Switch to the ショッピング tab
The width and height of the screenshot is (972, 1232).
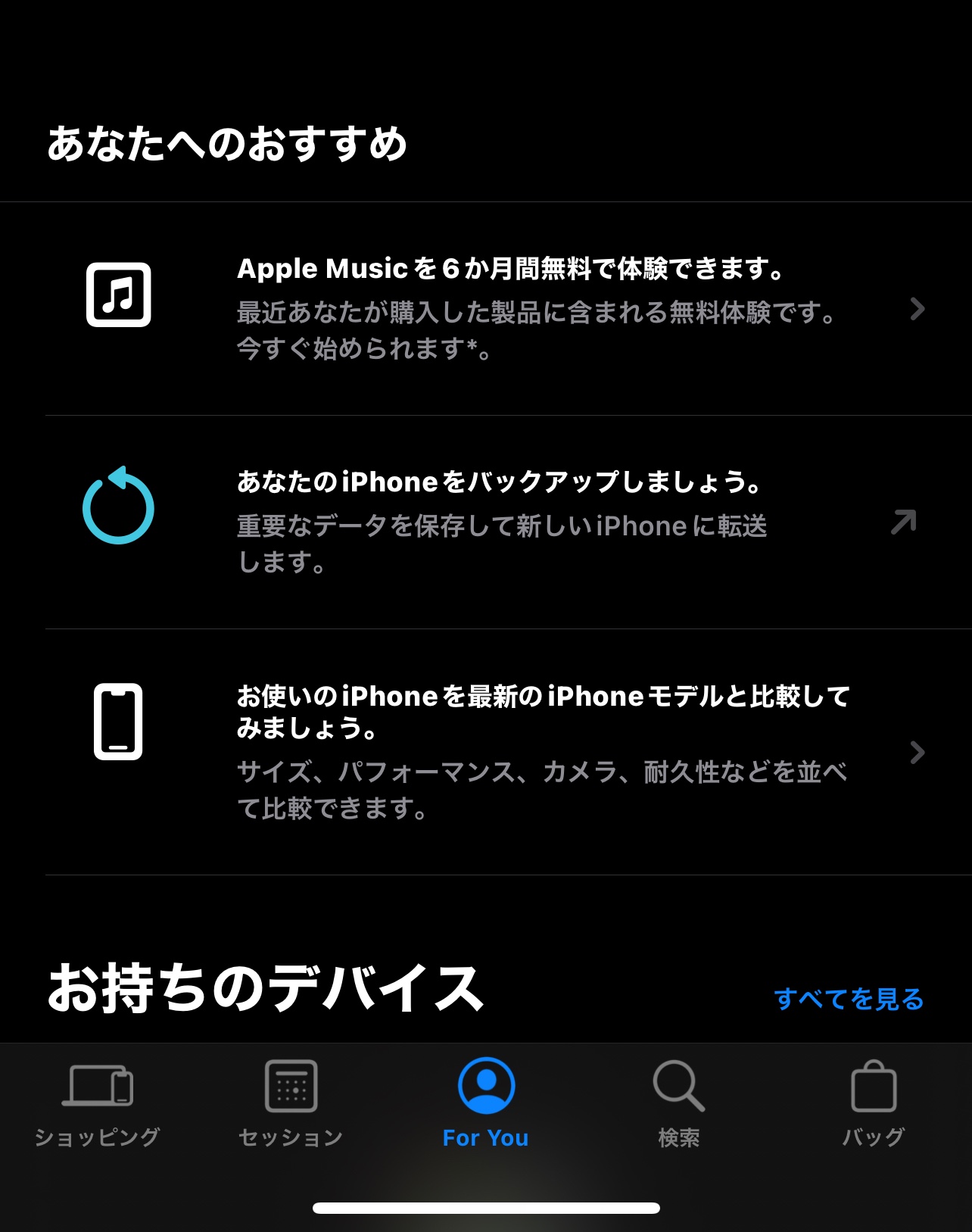[x=97, y=1104]
